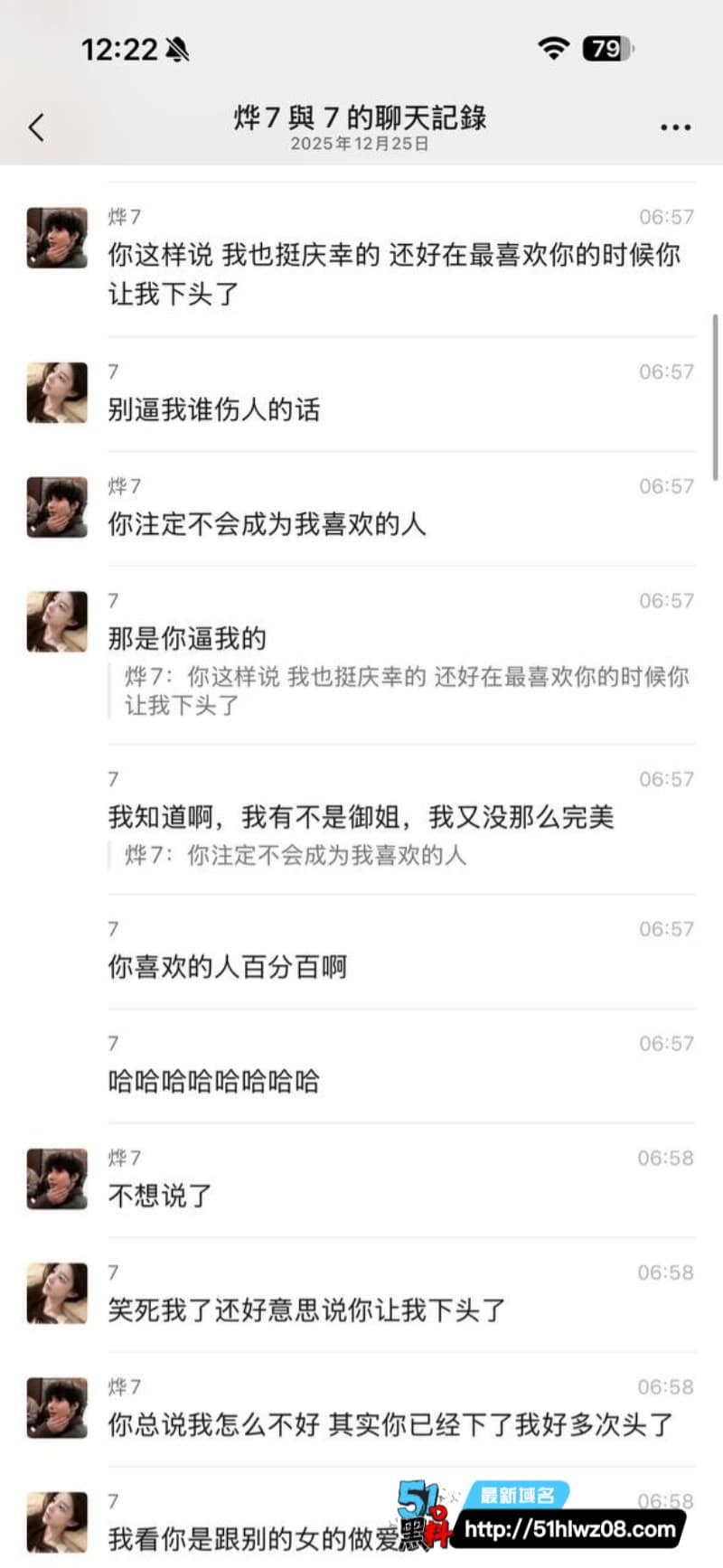Viewport: 723px width, 1568px height.
Task: Open the quoted message under 我知道啊 reply
Action: pos(295,855)
